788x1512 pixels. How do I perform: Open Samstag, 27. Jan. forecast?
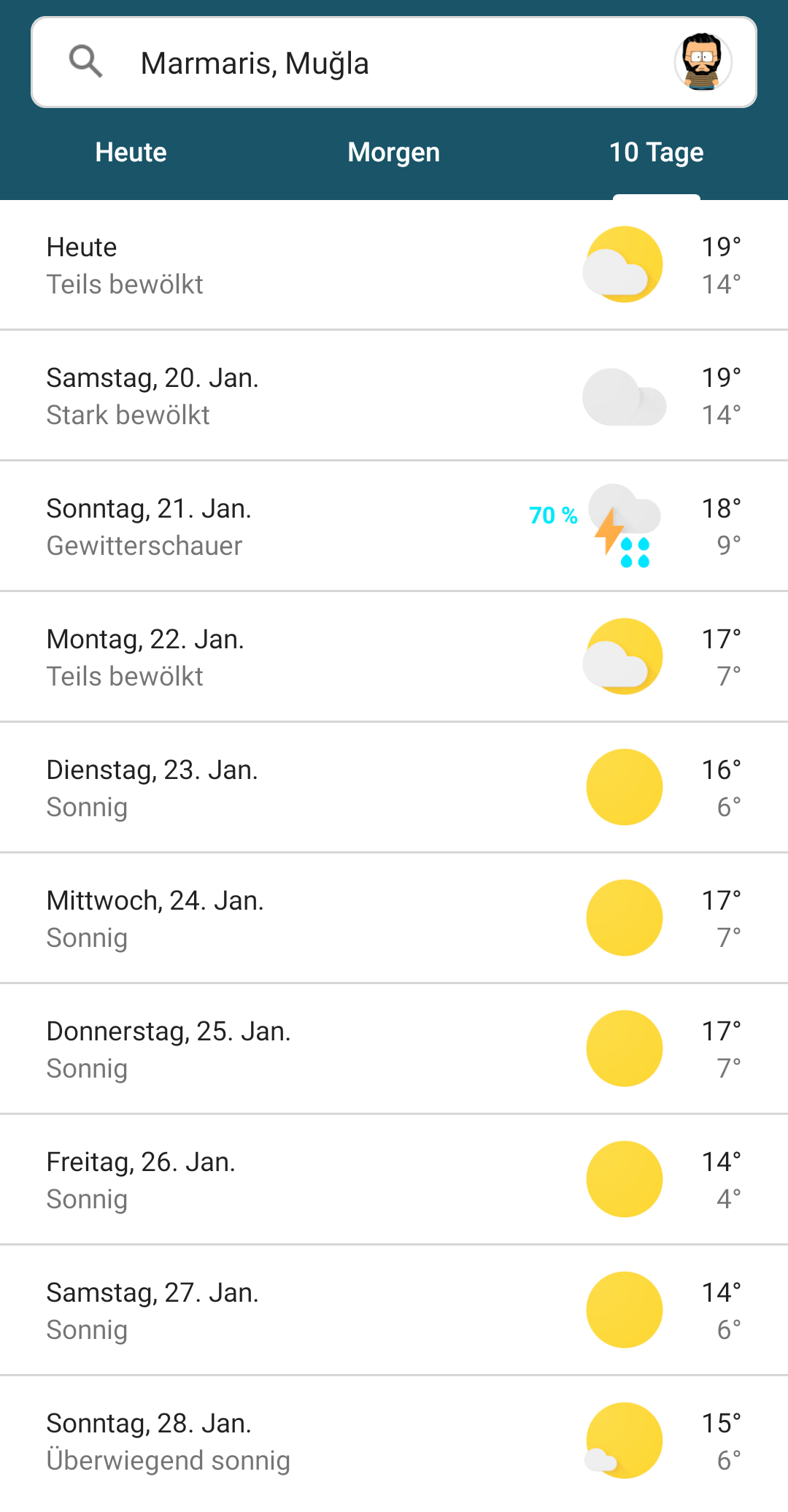[x=394, y=1310]
